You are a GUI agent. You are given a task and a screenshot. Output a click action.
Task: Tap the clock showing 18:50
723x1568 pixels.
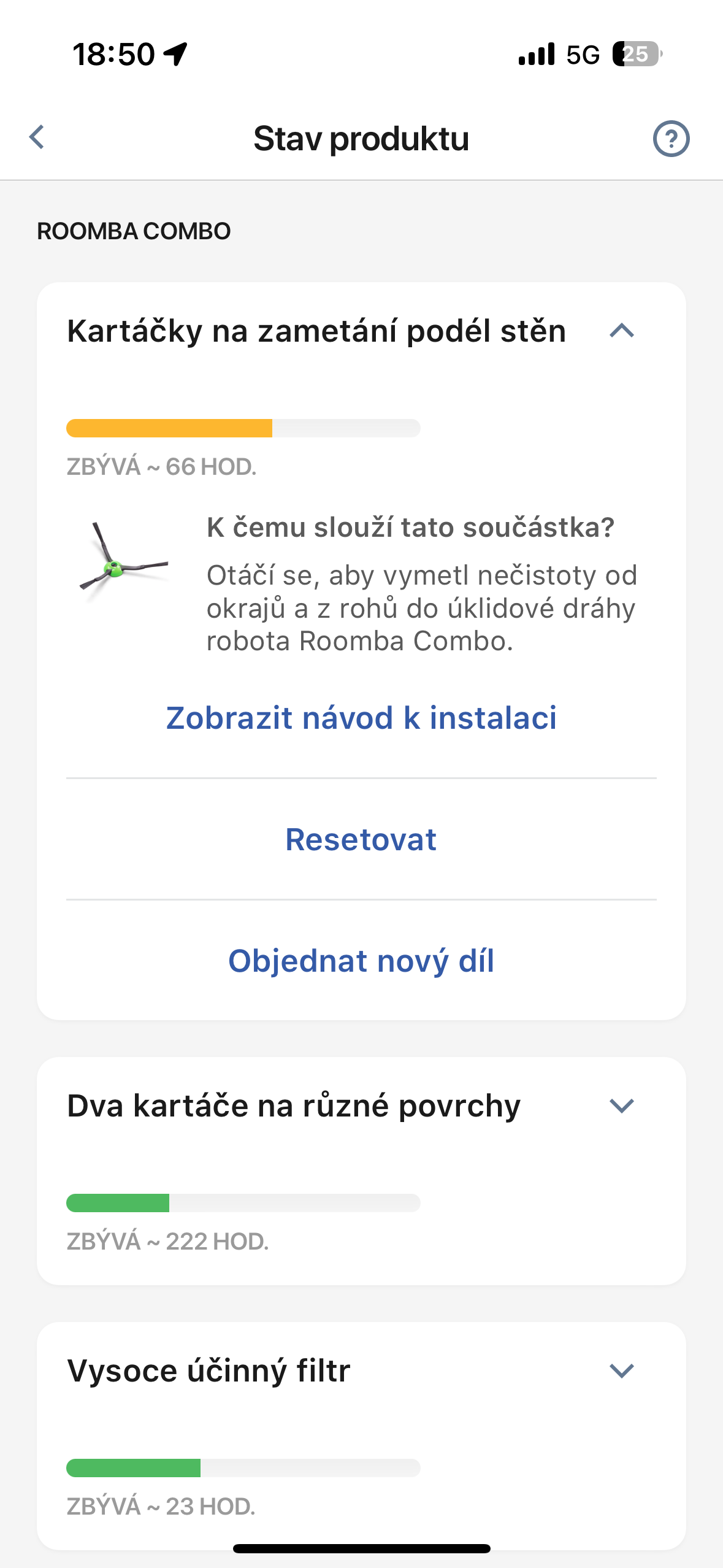(x=113, y=55)
